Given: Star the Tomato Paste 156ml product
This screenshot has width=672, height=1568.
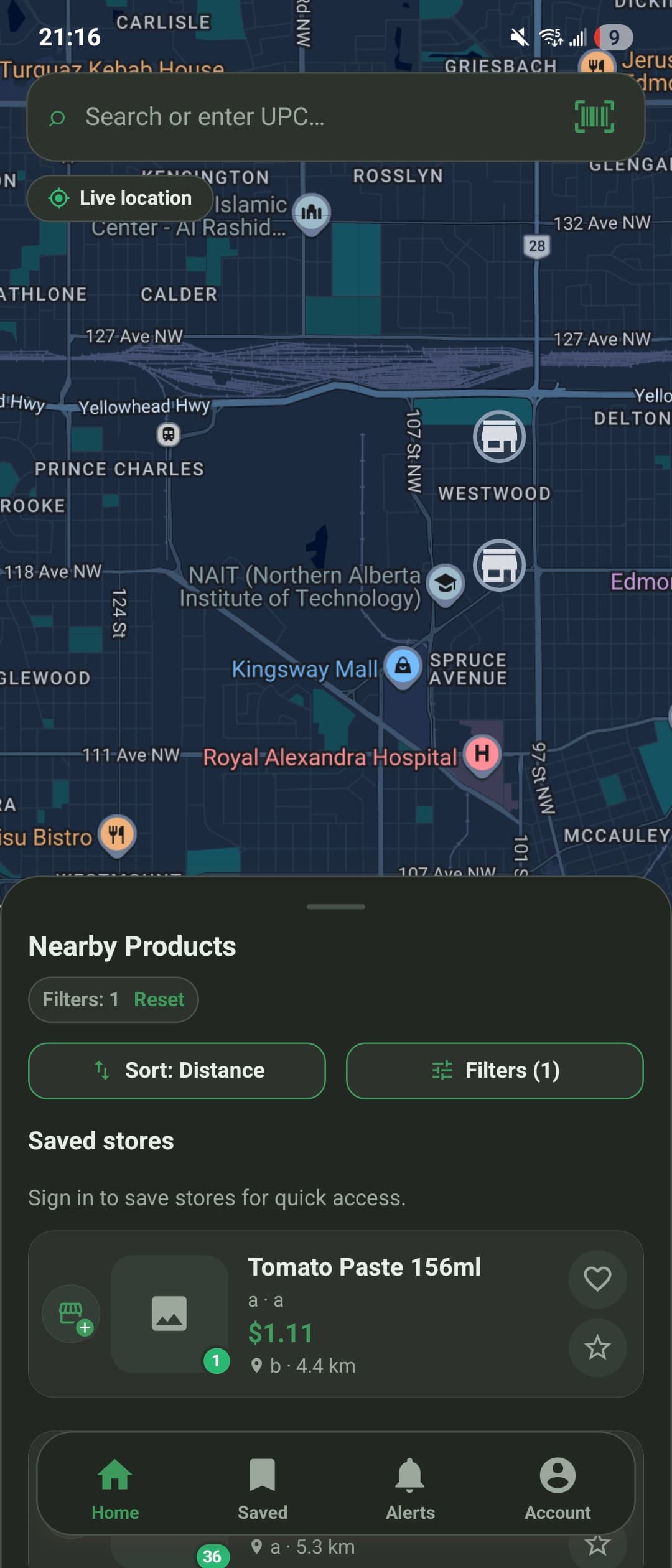Looking at the screenshot, I should coord(597,1347).
